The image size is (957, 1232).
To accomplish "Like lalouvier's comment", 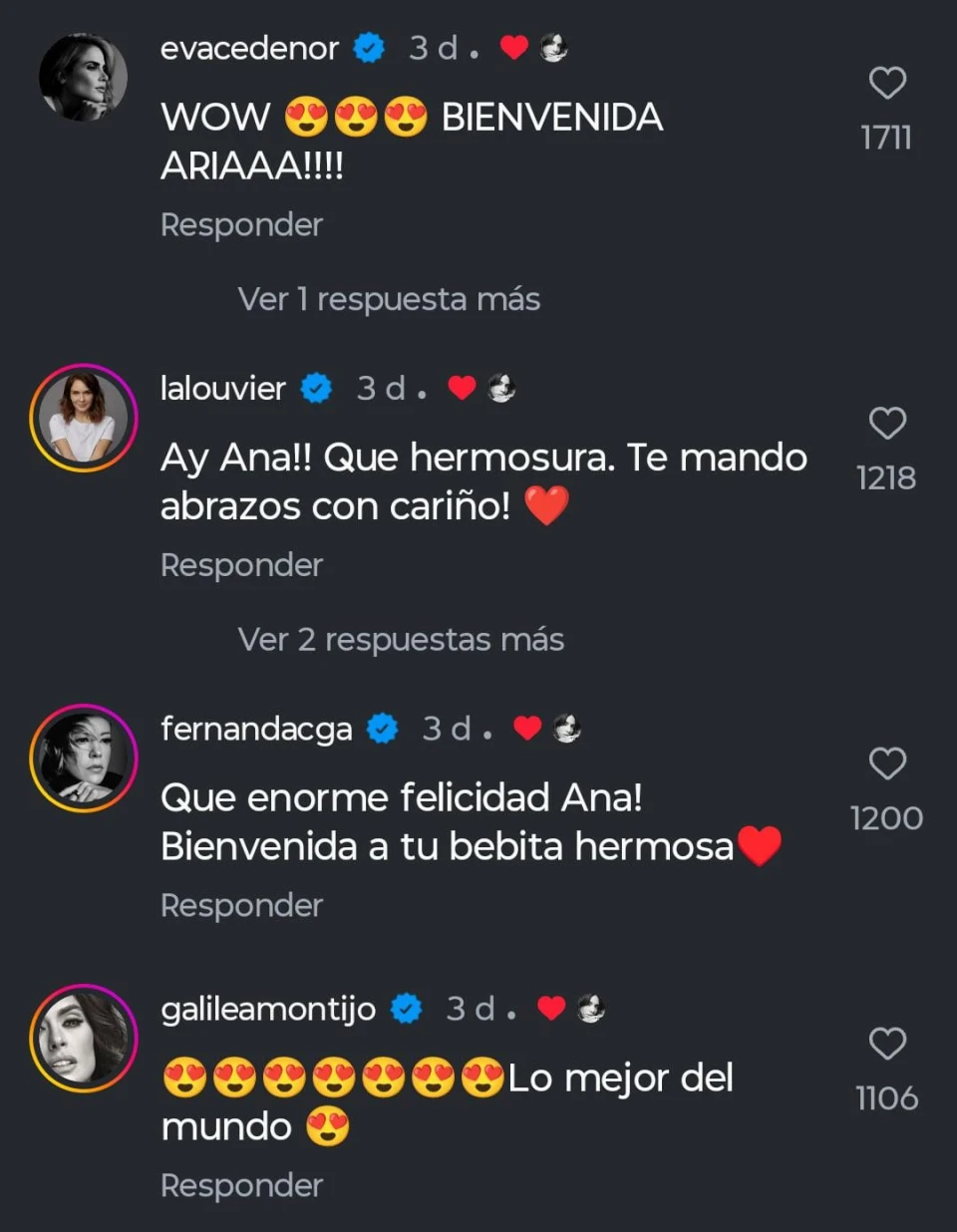I will click(x=886, y=424).
